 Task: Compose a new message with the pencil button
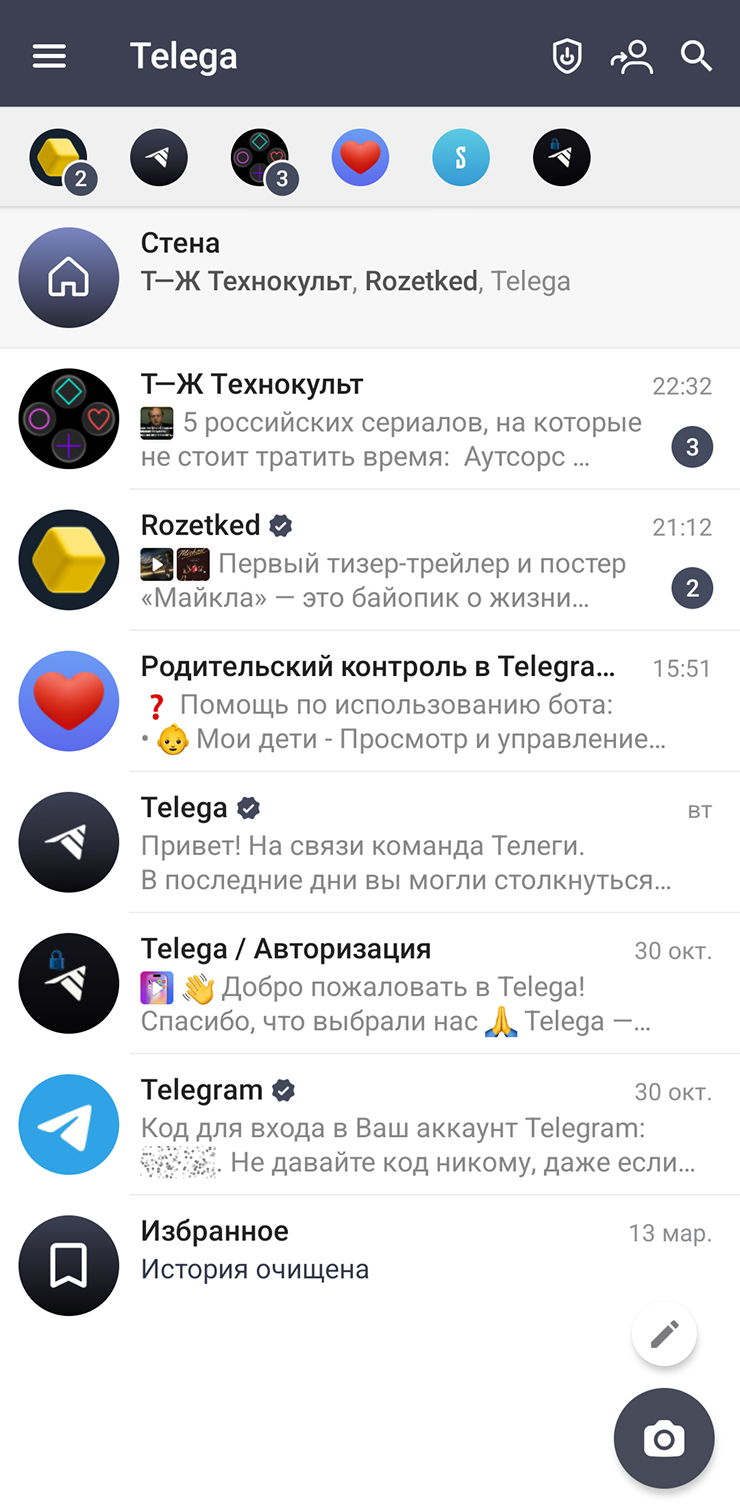click(x=664, y=1334)
